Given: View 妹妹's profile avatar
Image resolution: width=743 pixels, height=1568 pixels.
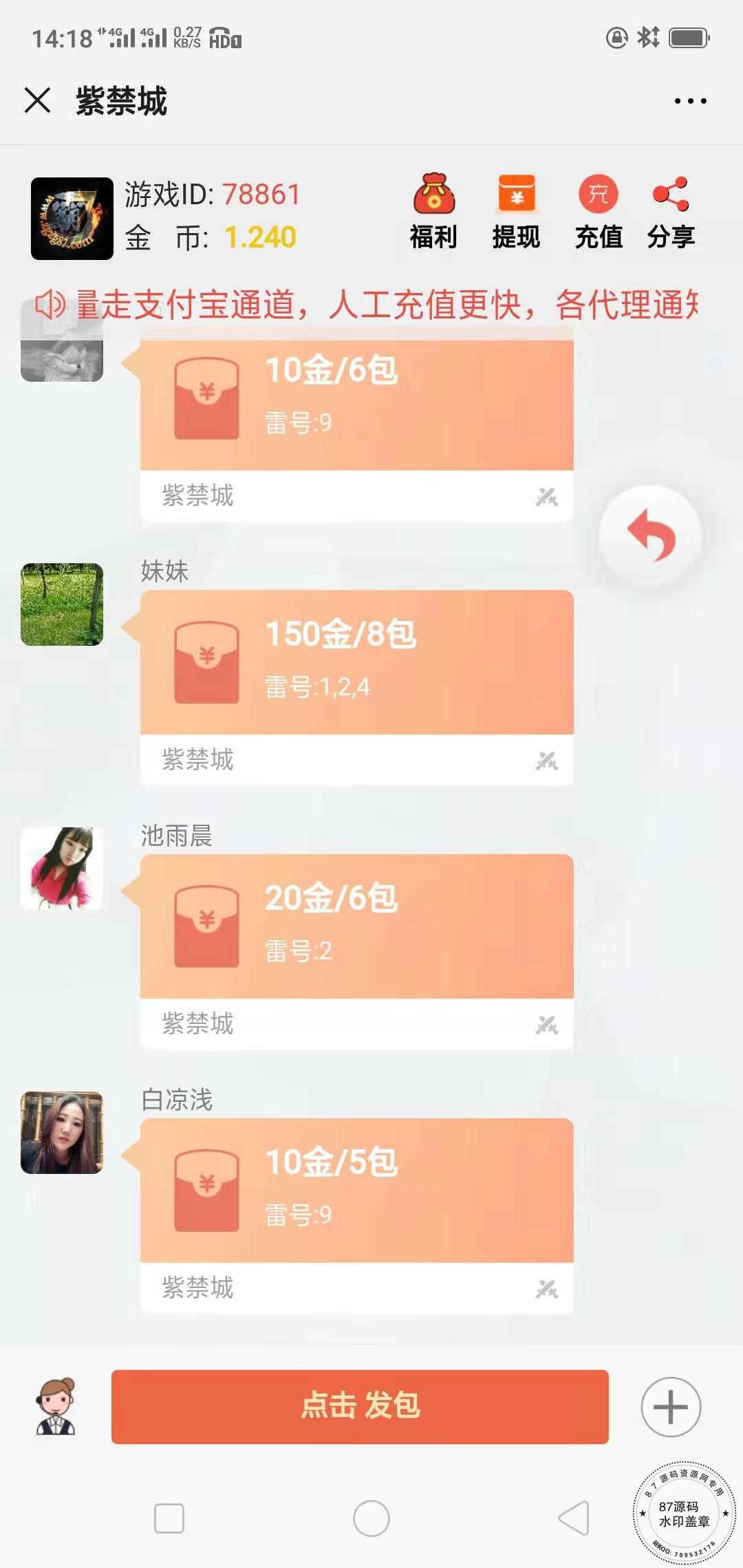Looking at the screenshot, I should 62,605.
